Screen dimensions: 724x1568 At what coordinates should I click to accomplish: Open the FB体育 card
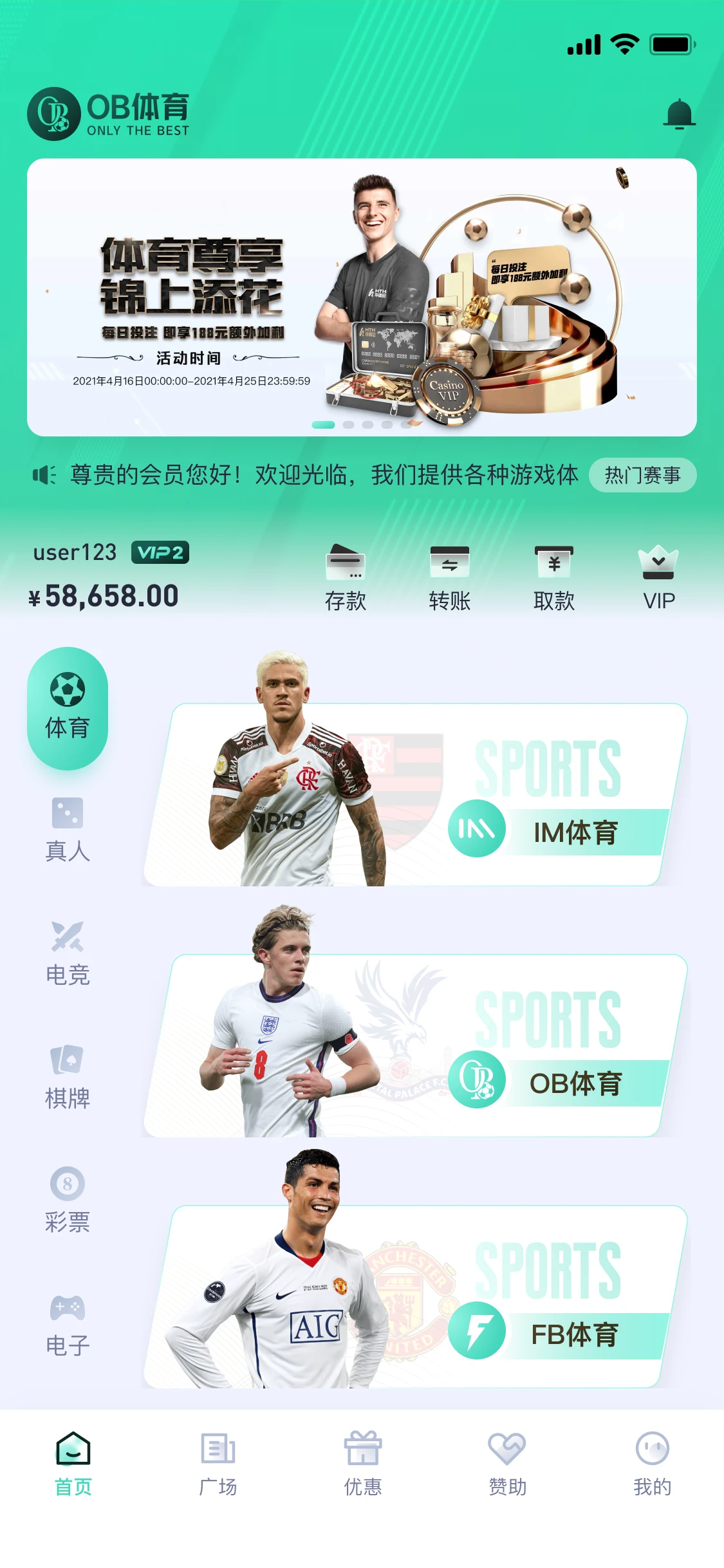[x=415, y=1297]
